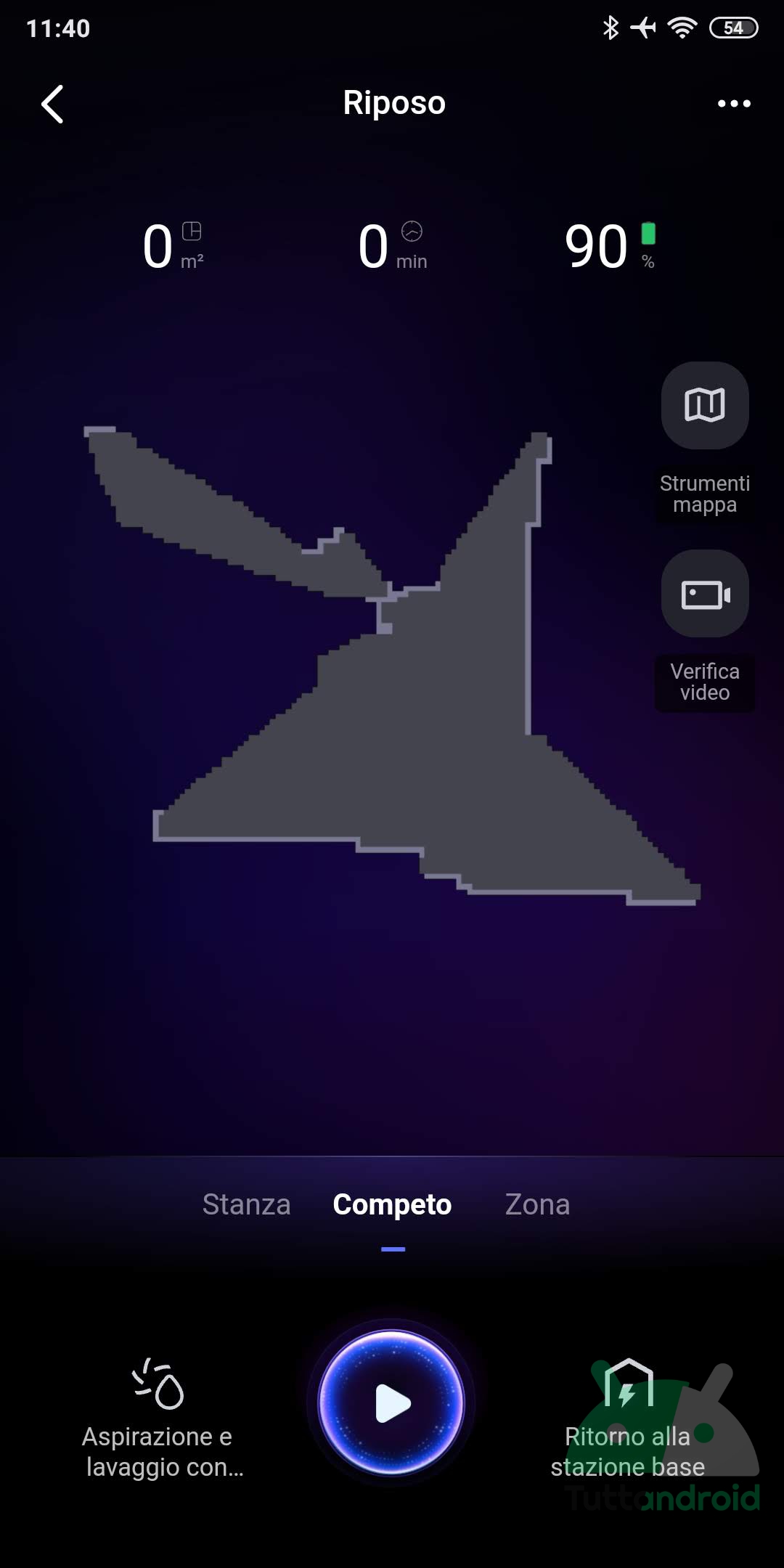Go back using the top-left arrow

click(x=52, y=104)
